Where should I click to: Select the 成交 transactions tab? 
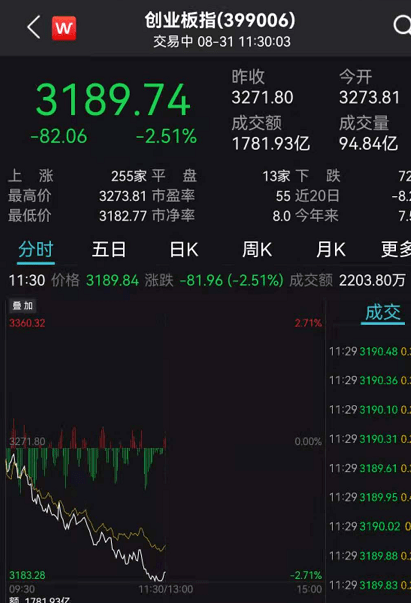(383, 312)
